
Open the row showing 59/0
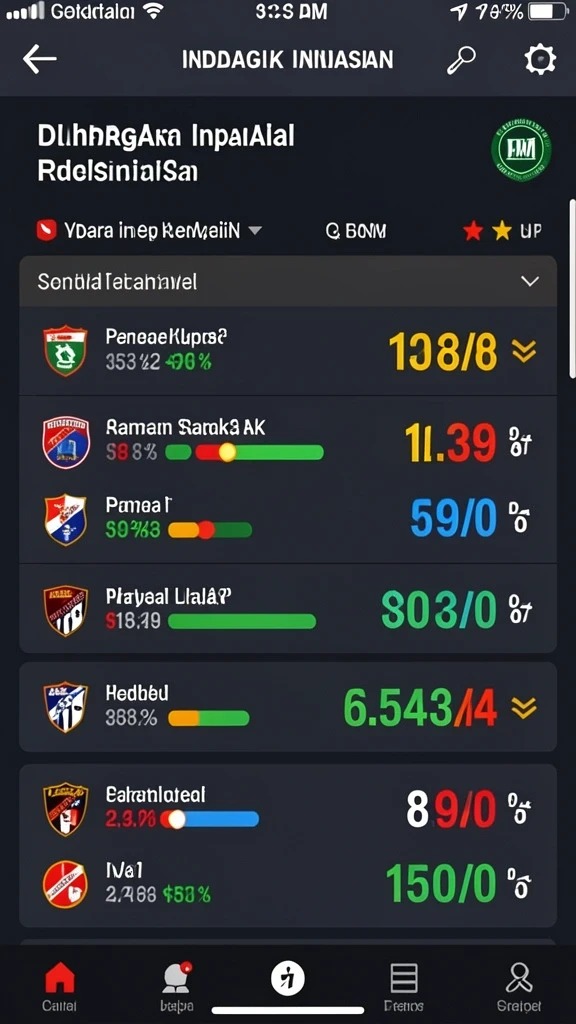pos(288,519)
